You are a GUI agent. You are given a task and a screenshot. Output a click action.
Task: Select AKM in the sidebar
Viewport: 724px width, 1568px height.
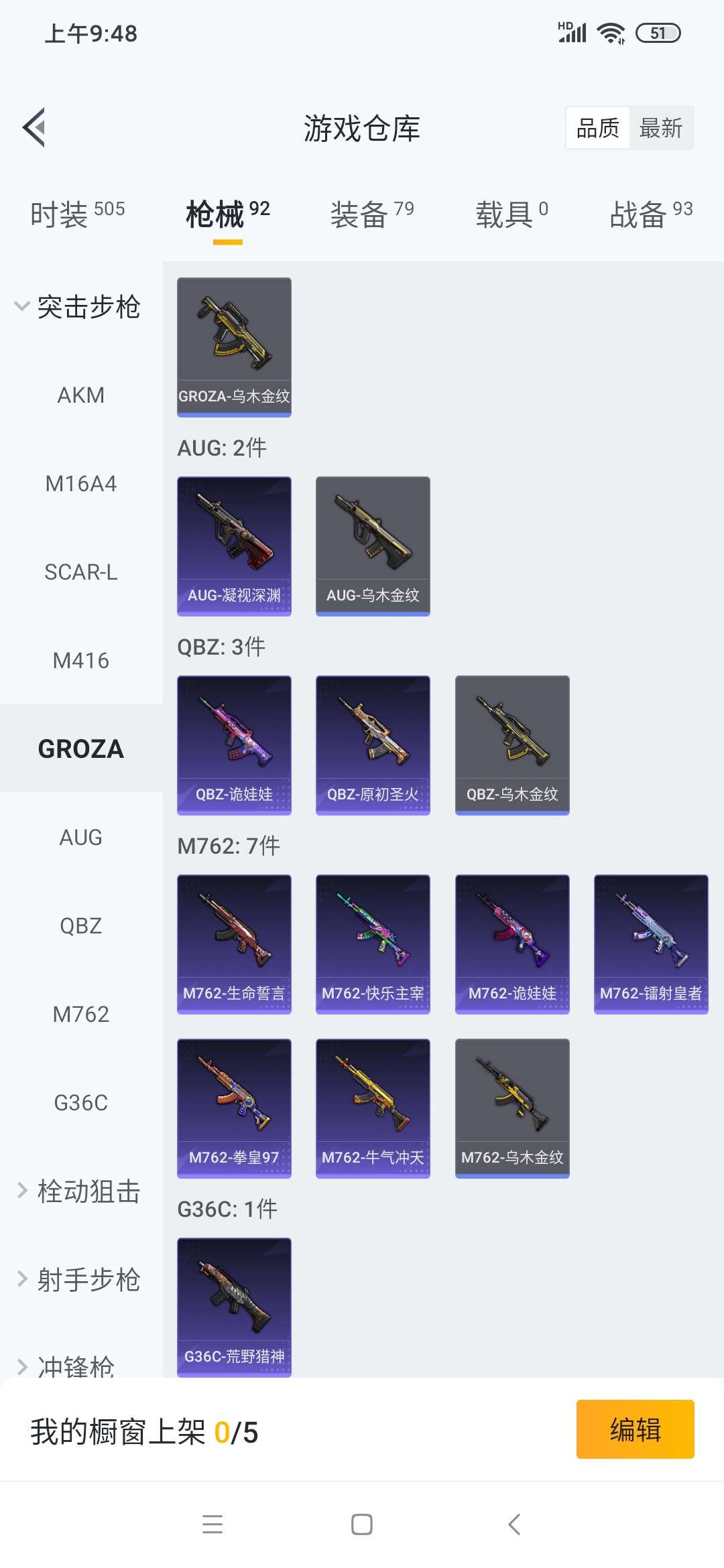(81, 395)
